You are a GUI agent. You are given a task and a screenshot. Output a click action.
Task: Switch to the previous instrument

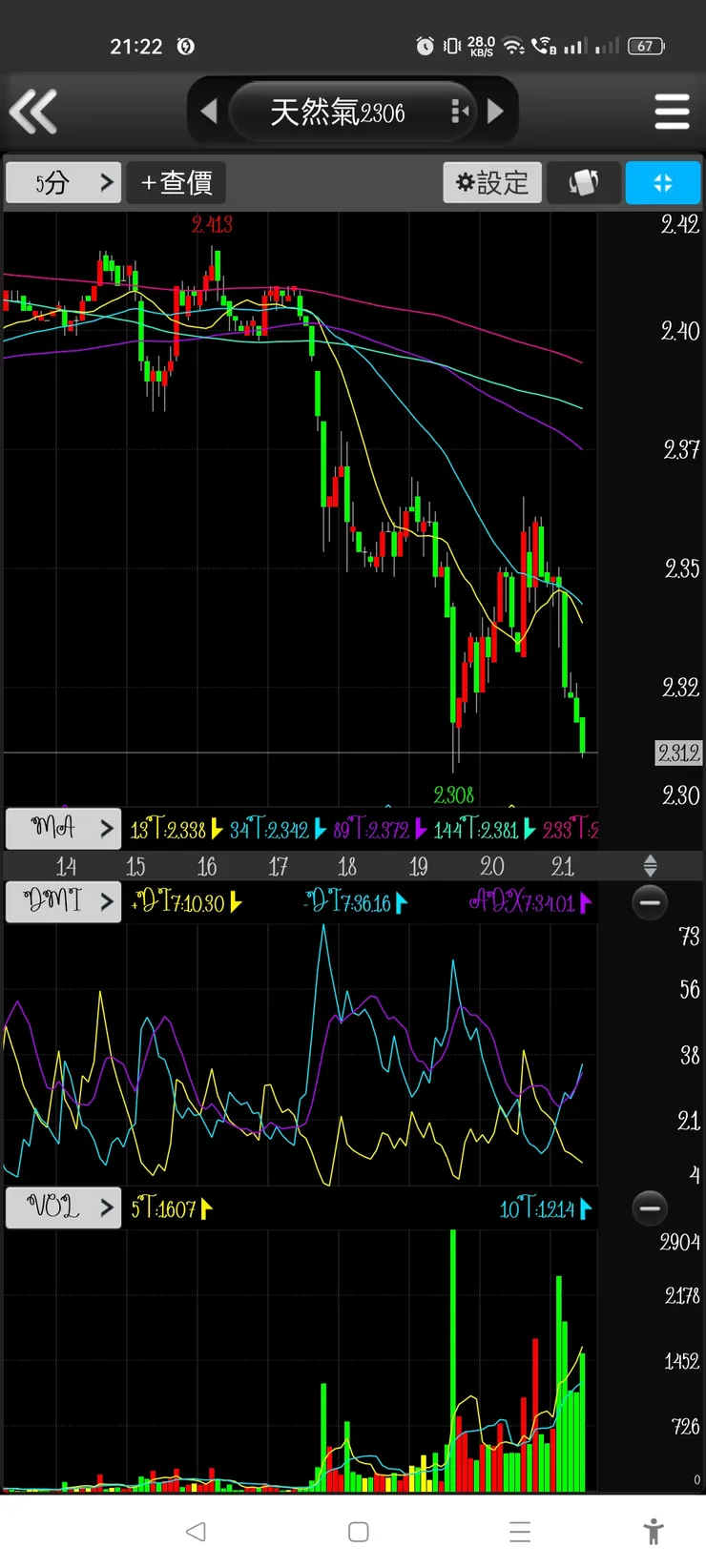tap(209, 112)
